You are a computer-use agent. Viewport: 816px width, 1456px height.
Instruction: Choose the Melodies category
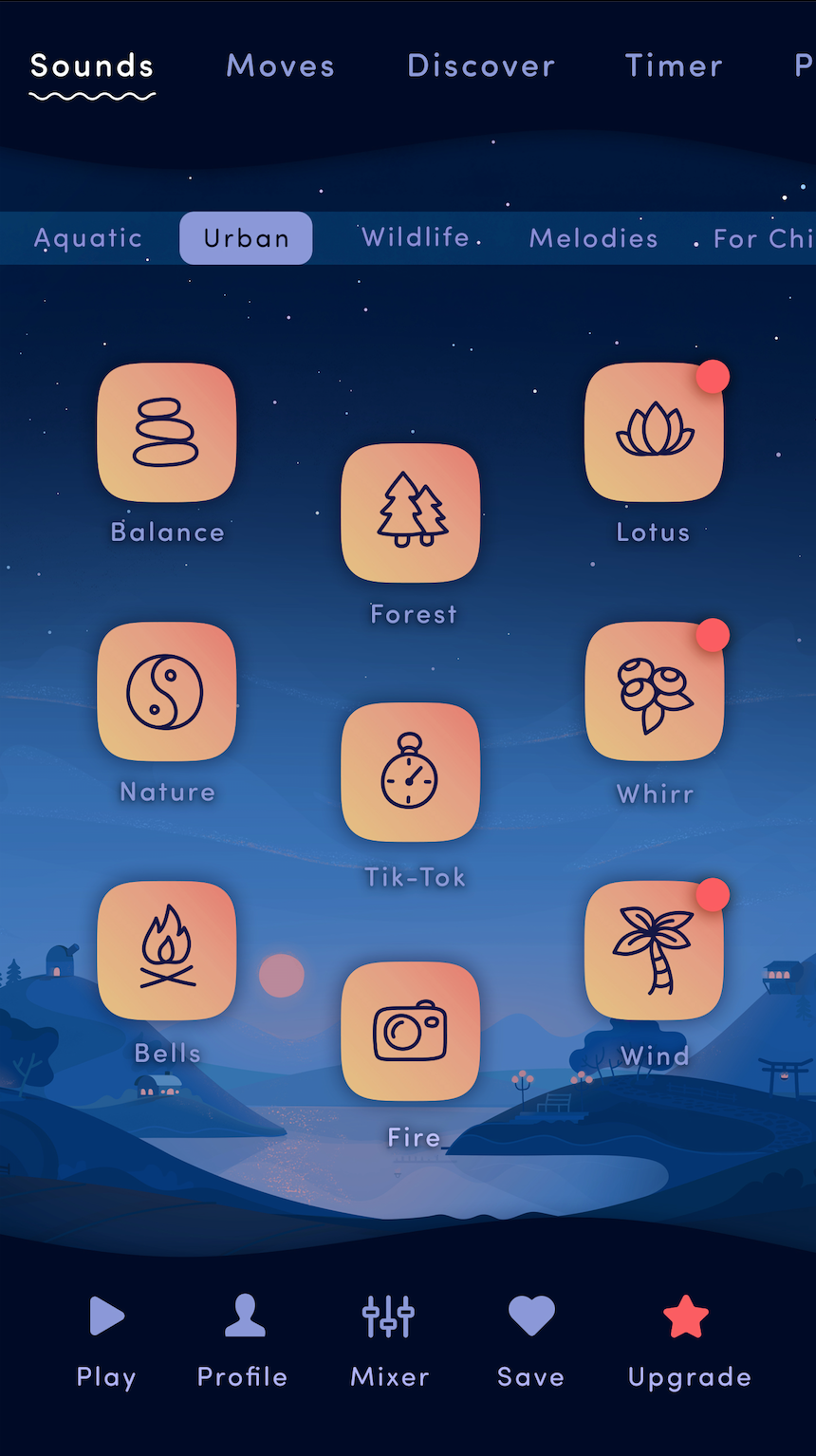point(593,238)
